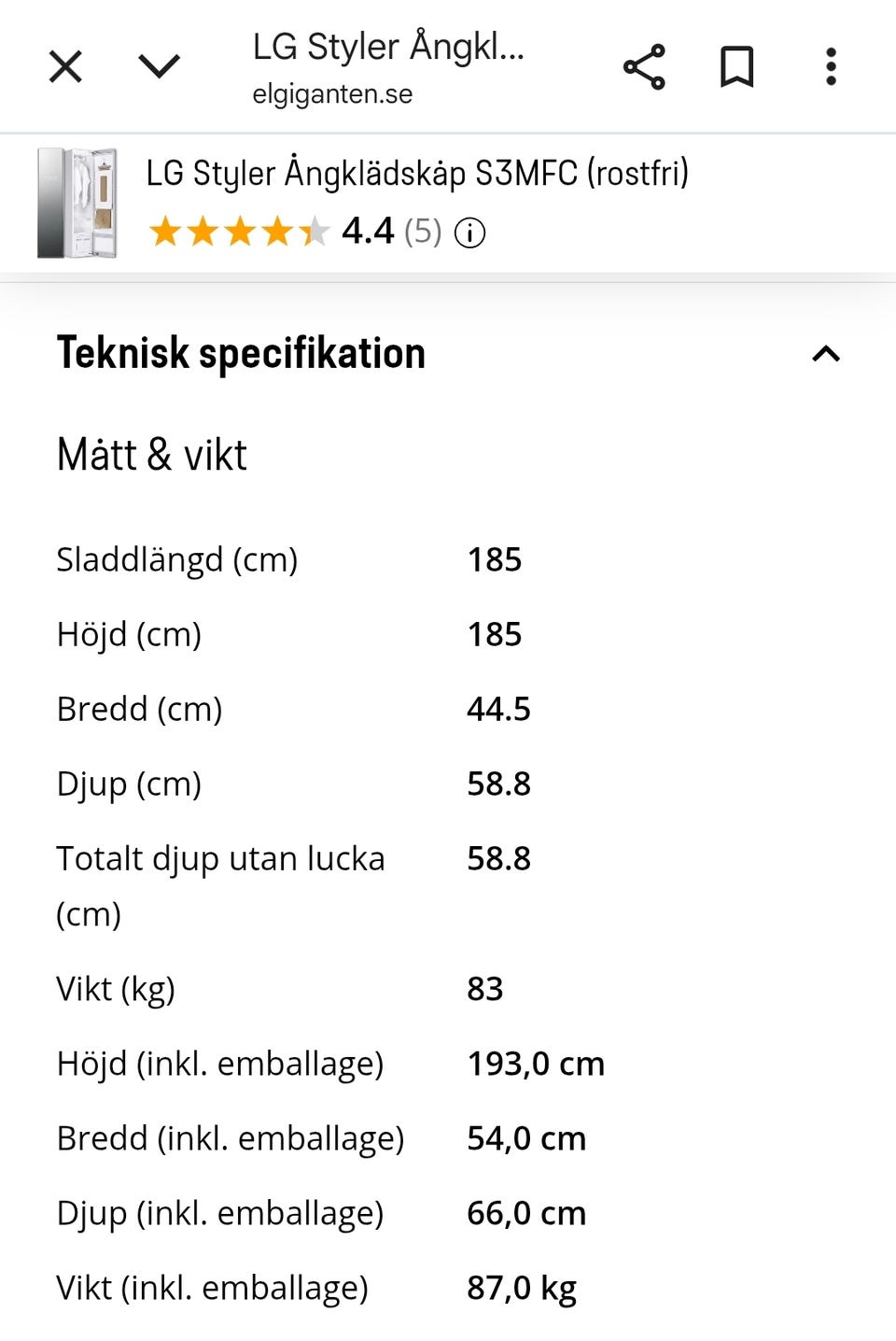Tap the star rating bar

pyautogui.click(x=238, y=231)
